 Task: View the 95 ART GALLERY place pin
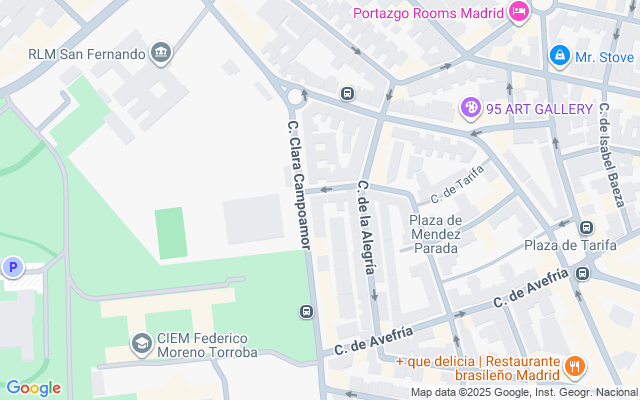point(469,107)
